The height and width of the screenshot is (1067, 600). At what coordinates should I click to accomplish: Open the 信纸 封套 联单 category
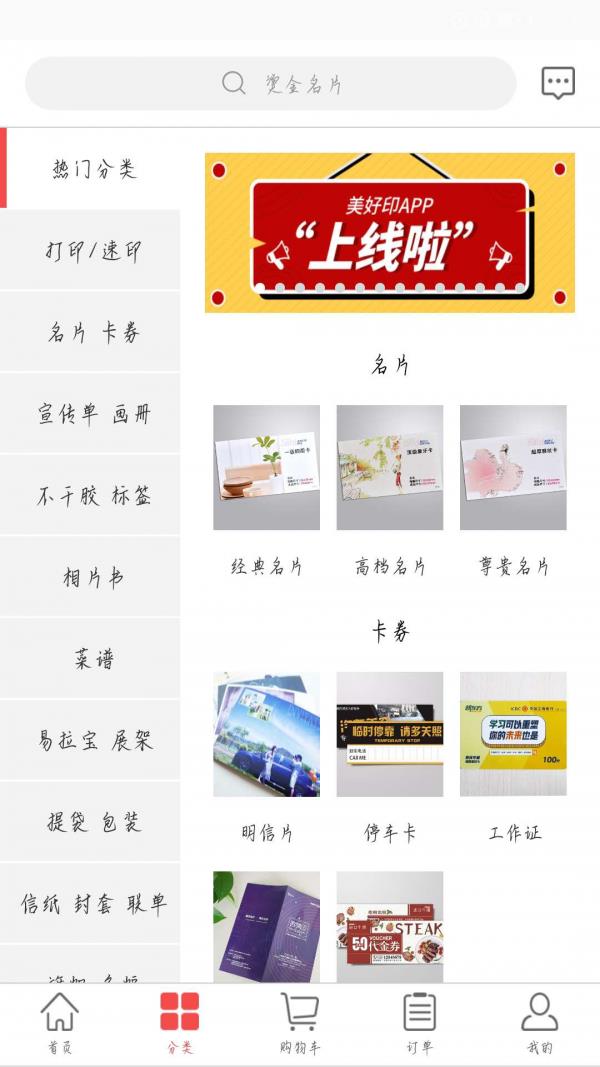92,904
